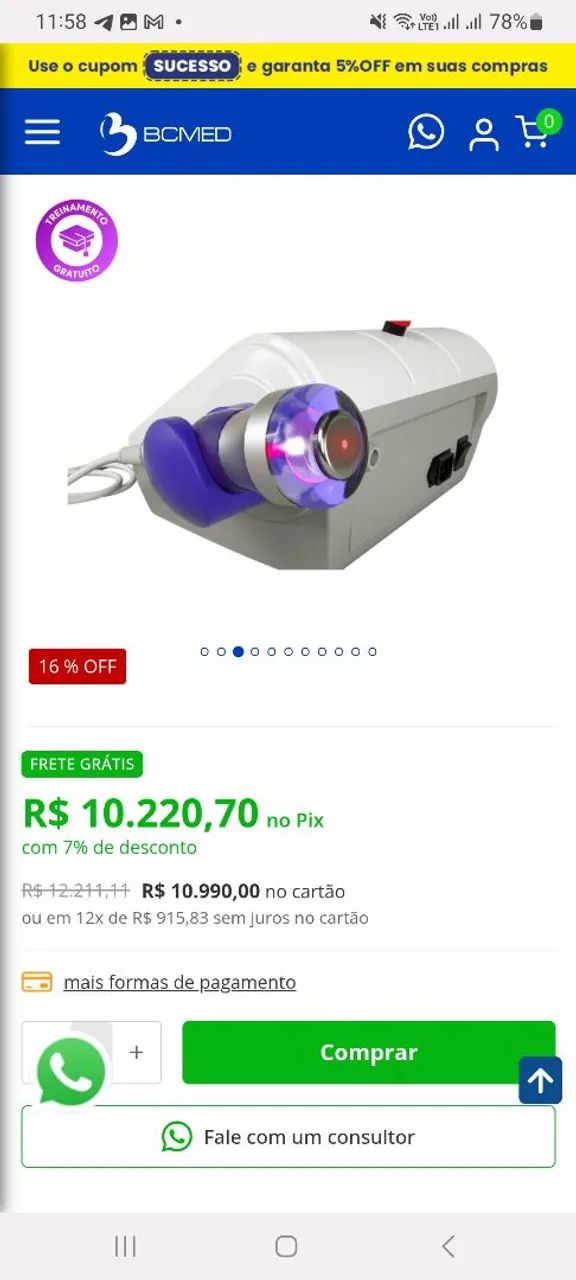
Task: Select the first image carousel dot
Action: [x=205, y=651]
